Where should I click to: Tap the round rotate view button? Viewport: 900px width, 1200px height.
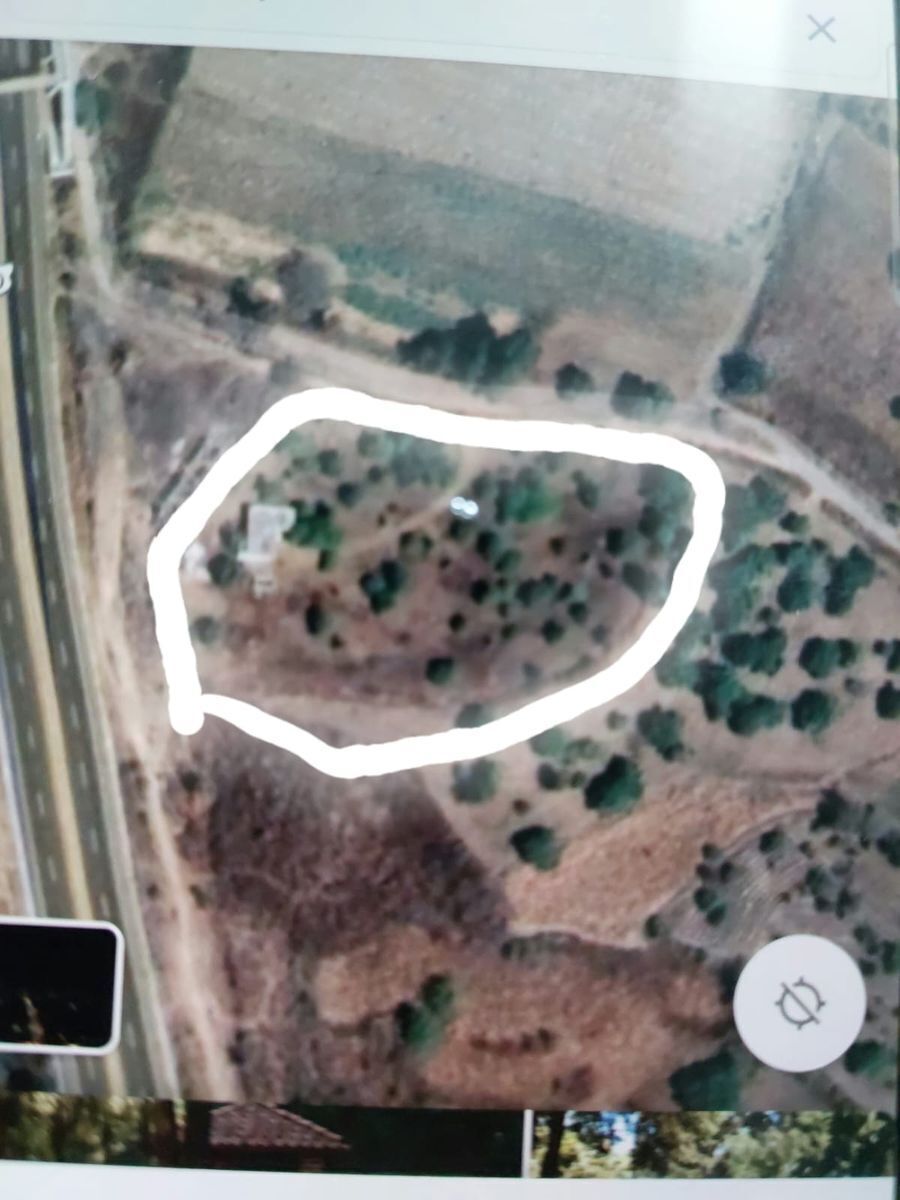click(800, 1003)
